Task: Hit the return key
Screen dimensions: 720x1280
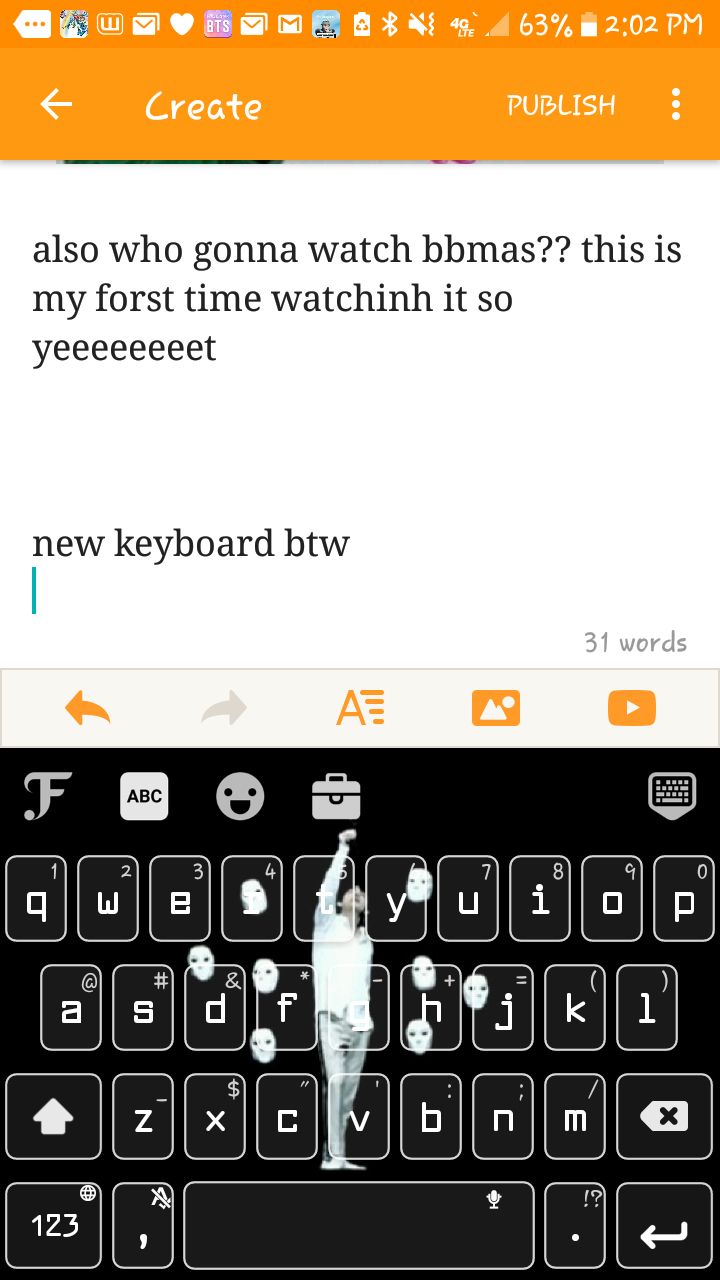Action: [x=664, y=1226]
